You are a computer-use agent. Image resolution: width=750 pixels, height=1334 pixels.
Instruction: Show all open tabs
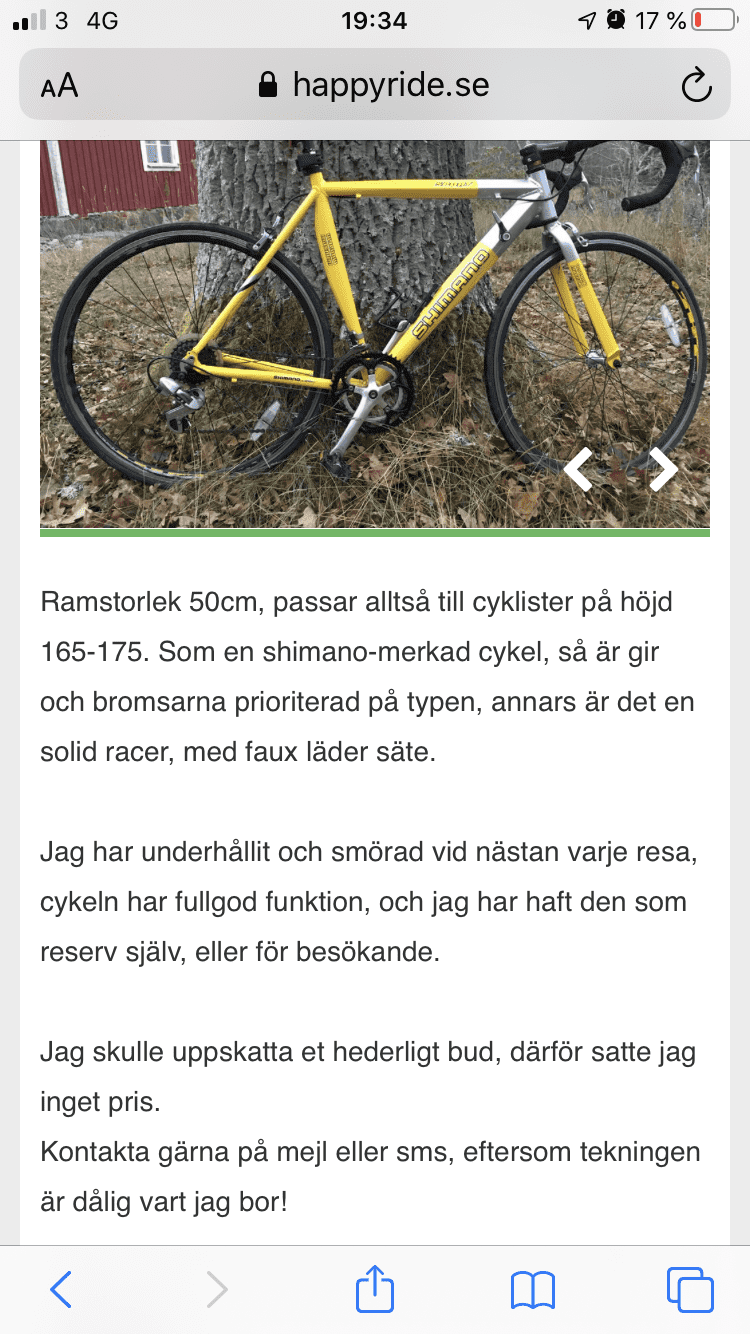click(689, 1289)
